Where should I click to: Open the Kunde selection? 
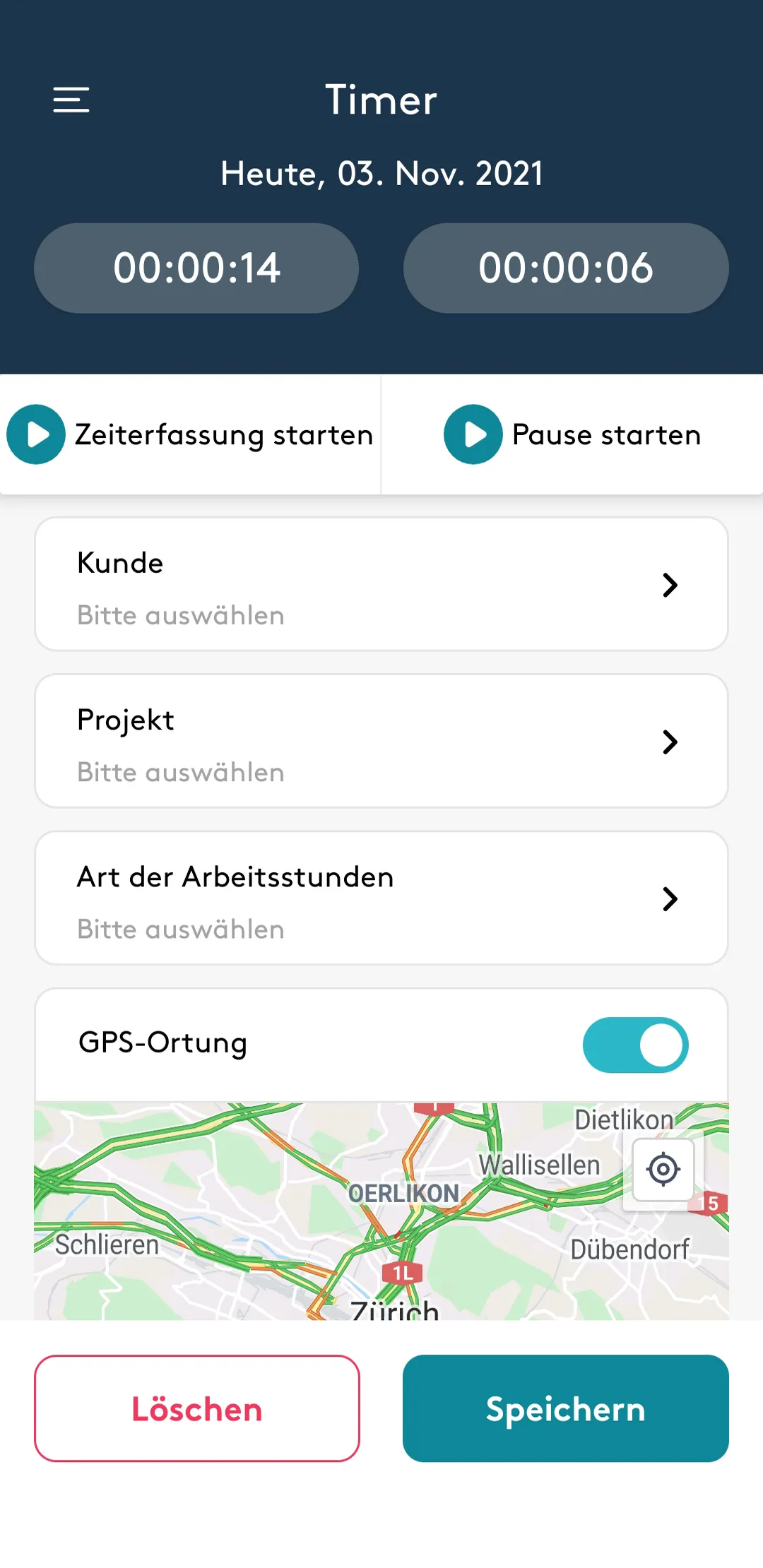tap(381, 584)
